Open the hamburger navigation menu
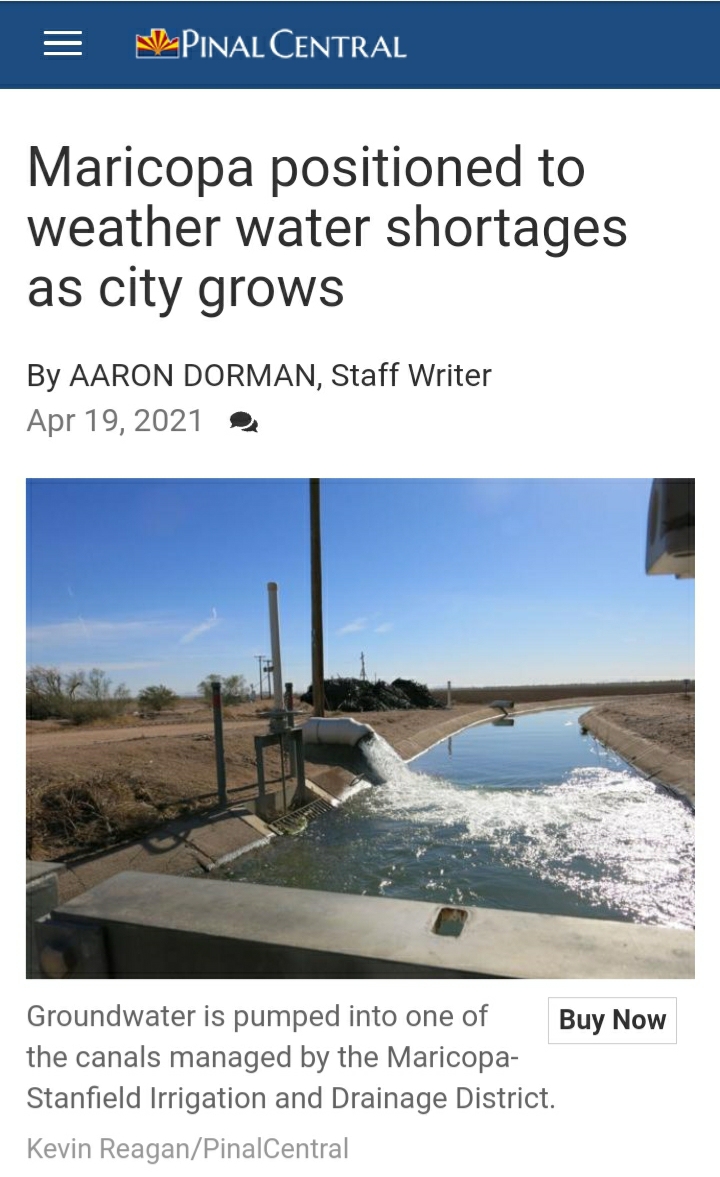 click(x=63, y=44)
